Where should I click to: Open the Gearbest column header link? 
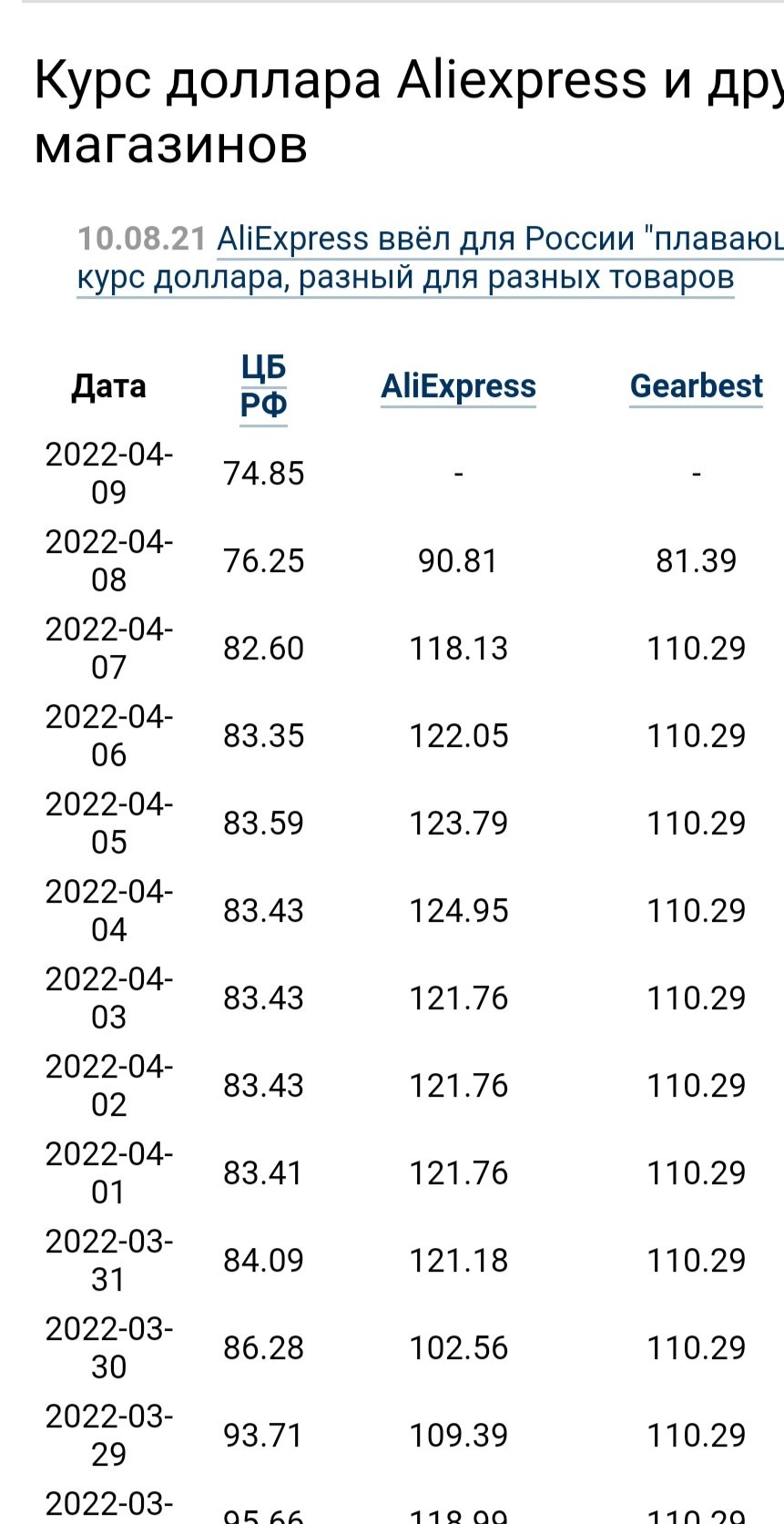pos(696,385)
